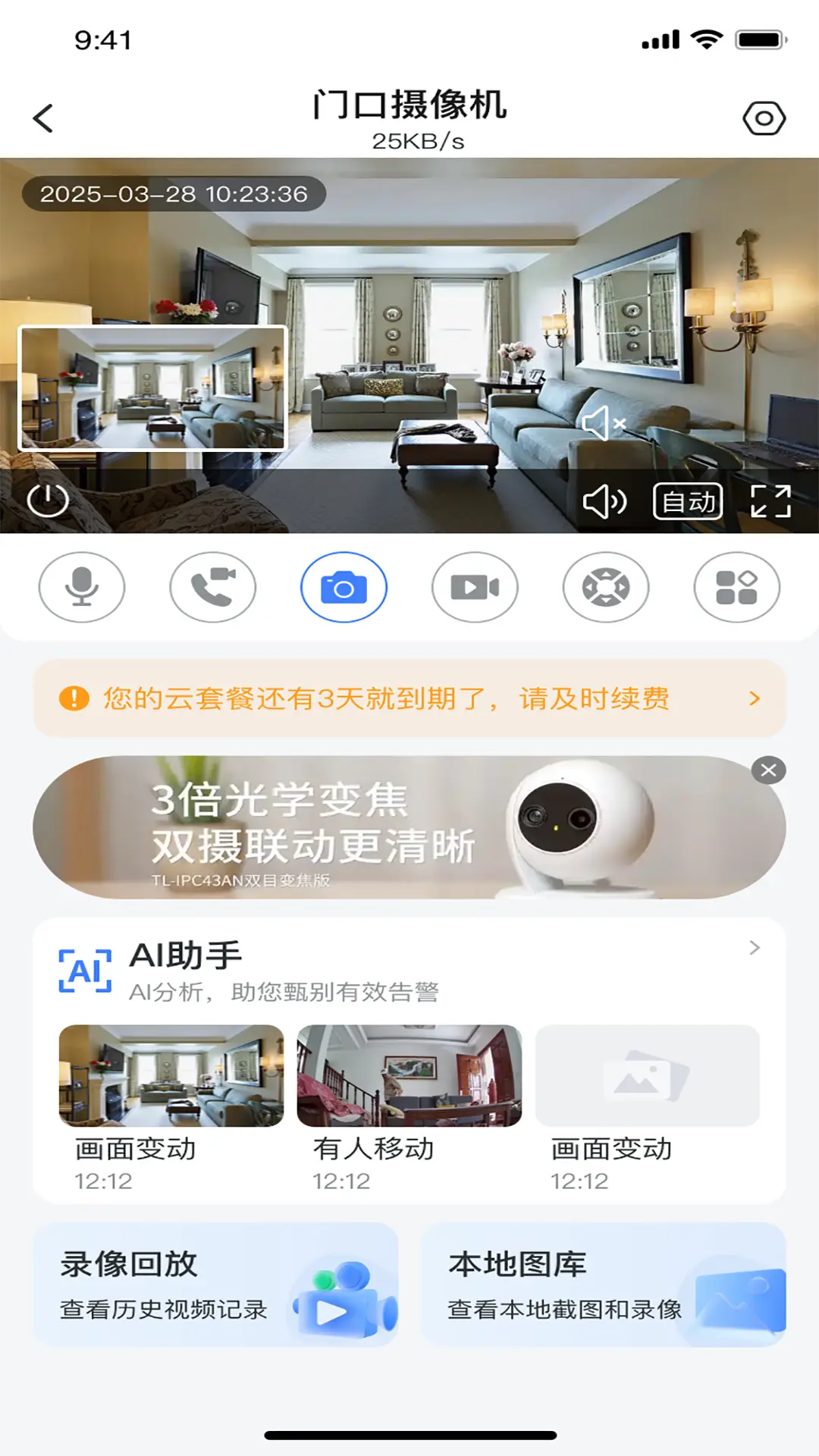
Task: Expand the cloud plan renewal banner
Action: 754,699
